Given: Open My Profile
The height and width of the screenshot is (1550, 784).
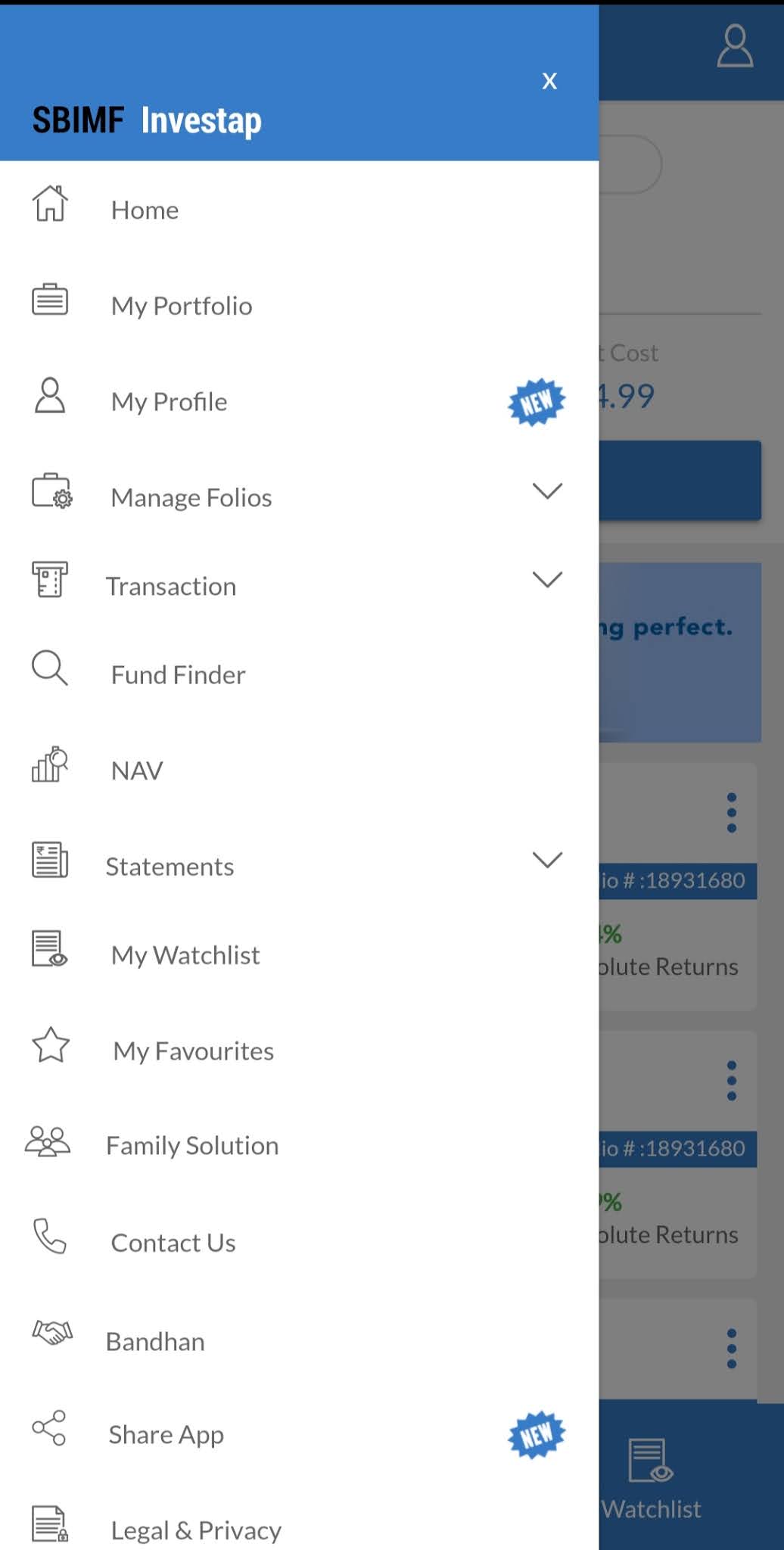Looking at the screenshot, I should pyautogui.click(x=169, y=402).
